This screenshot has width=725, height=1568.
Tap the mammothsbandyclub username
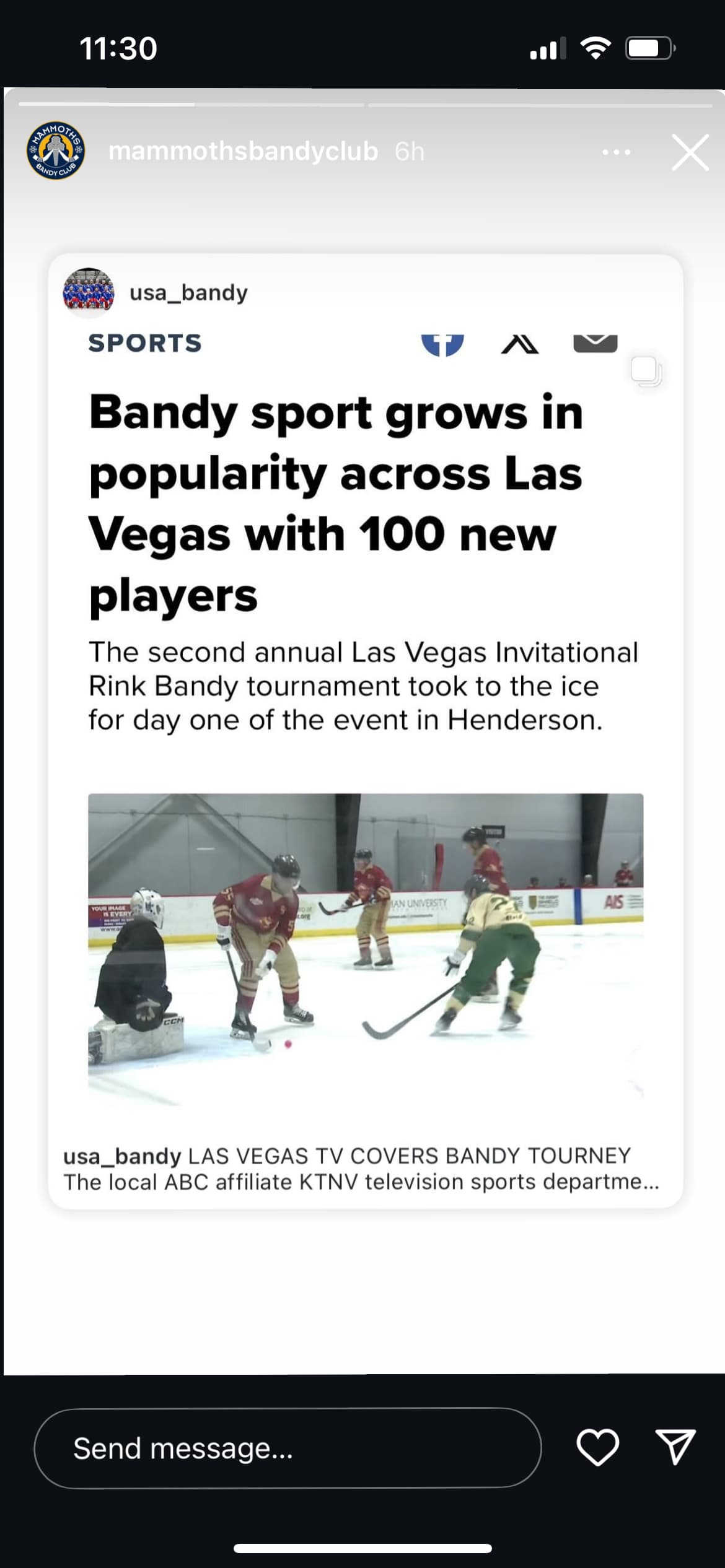[x=243, y=151]
